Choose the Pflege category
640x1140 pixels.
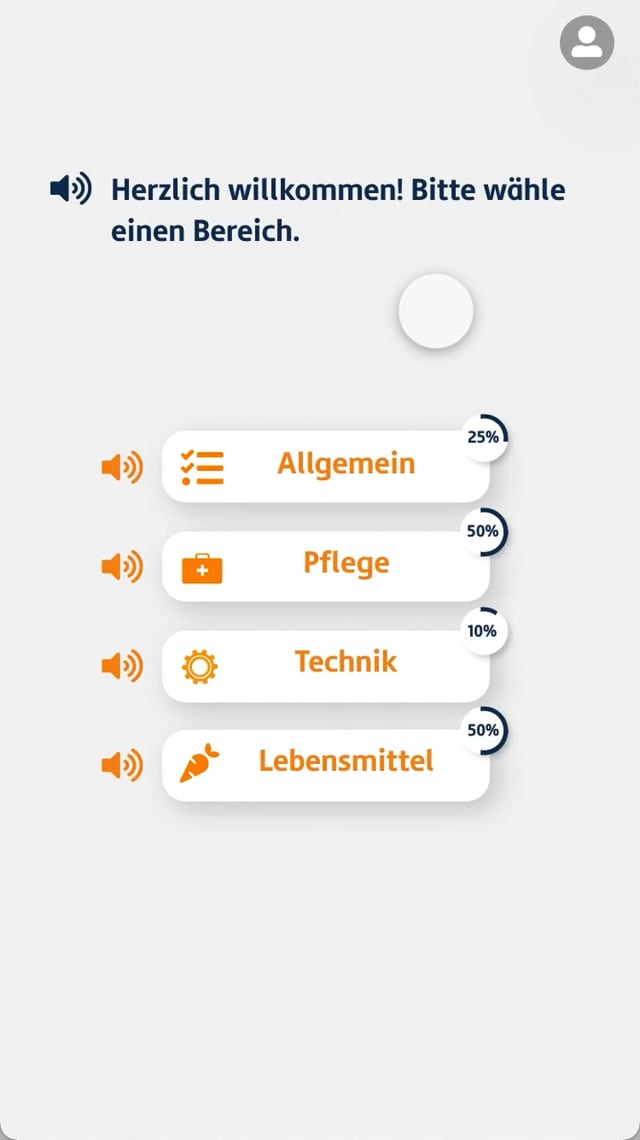click(x=326, y=565)
